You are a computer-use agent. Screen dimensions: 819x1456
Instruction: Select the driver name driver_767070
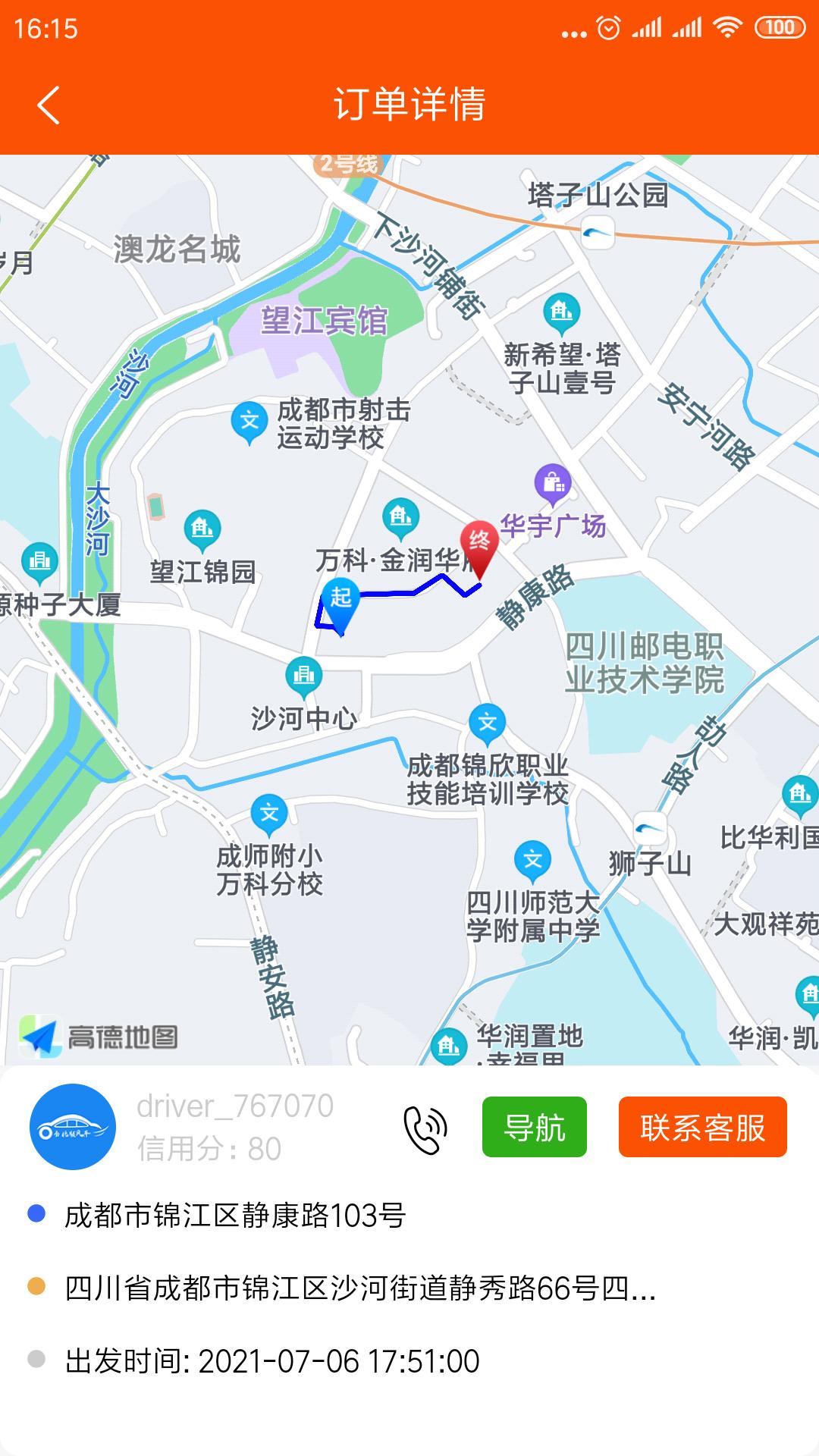(237, 1106)
